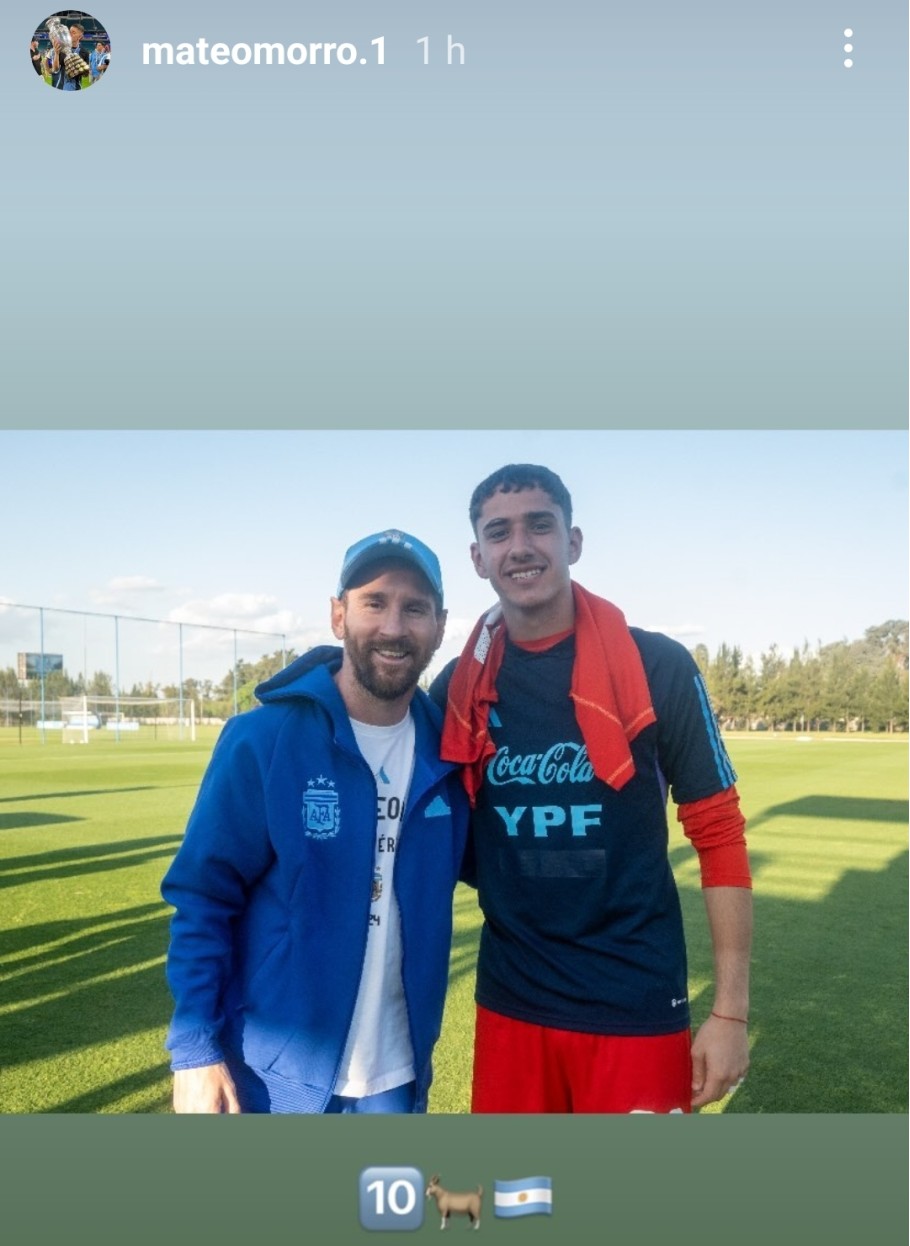
Task: Open the story overflow menu
Action: (847, 49)
